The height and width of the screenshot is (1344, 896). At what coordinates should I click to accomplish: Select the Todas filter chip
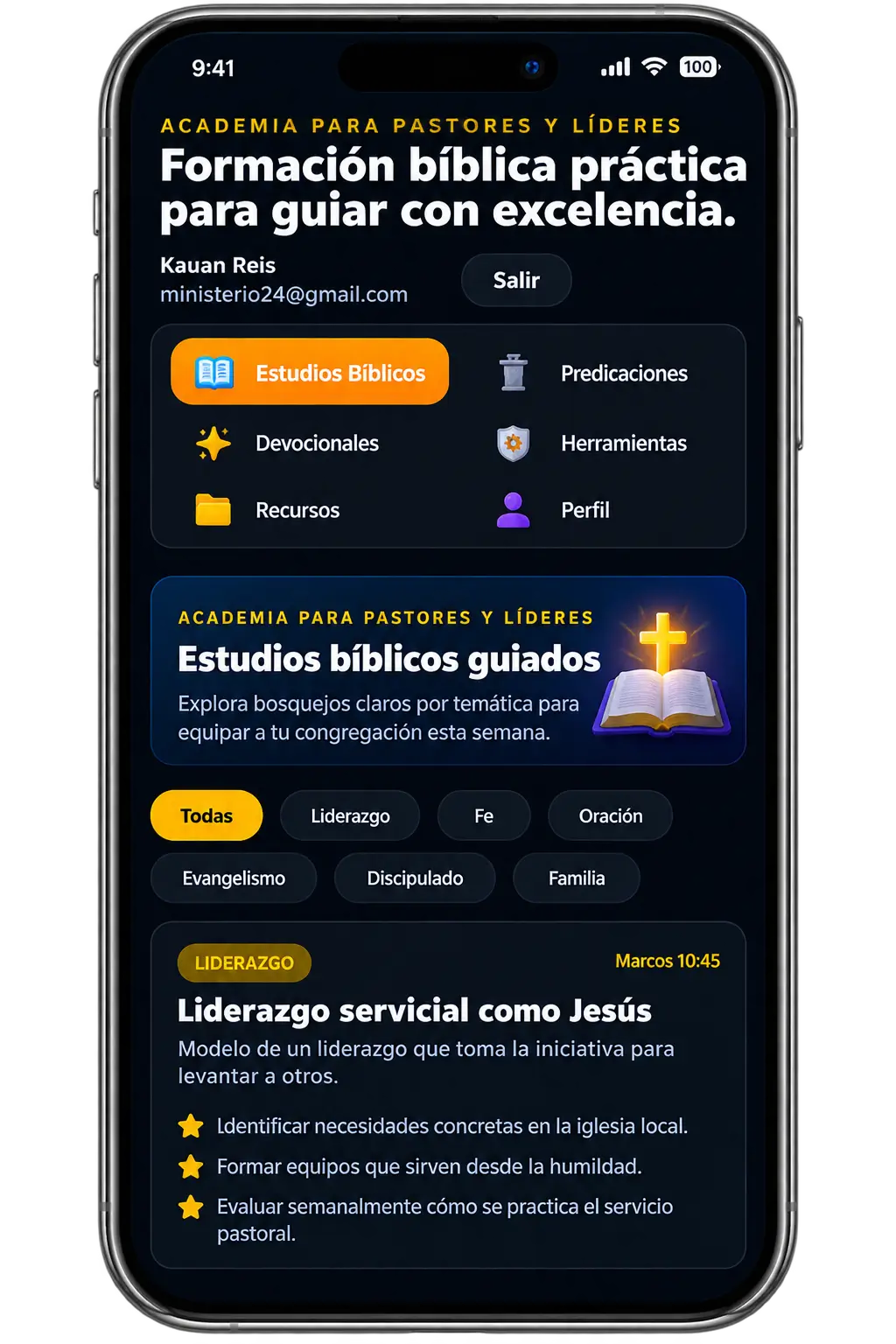click(206, 815)
